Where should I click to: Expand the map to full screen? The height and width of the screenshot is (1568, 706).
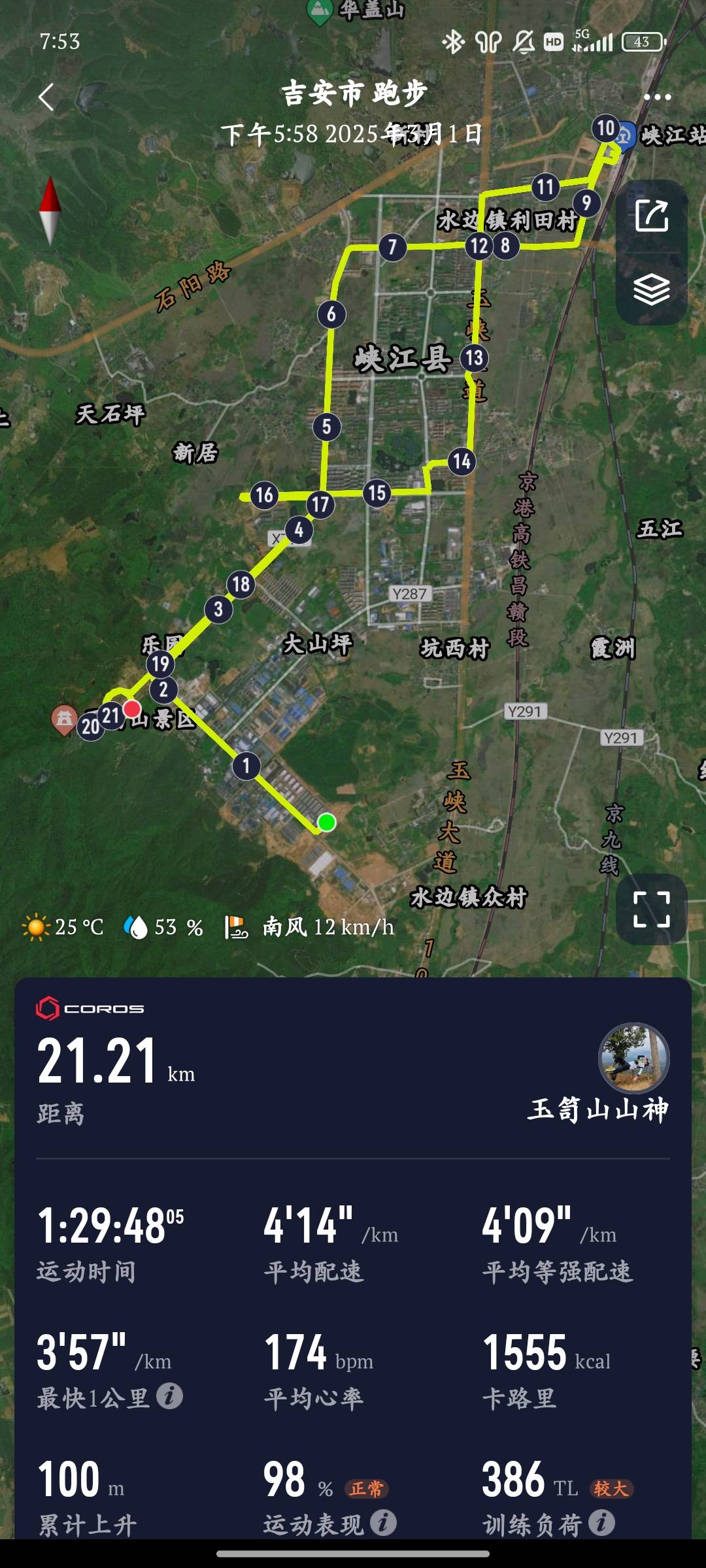tap(652, 909)
